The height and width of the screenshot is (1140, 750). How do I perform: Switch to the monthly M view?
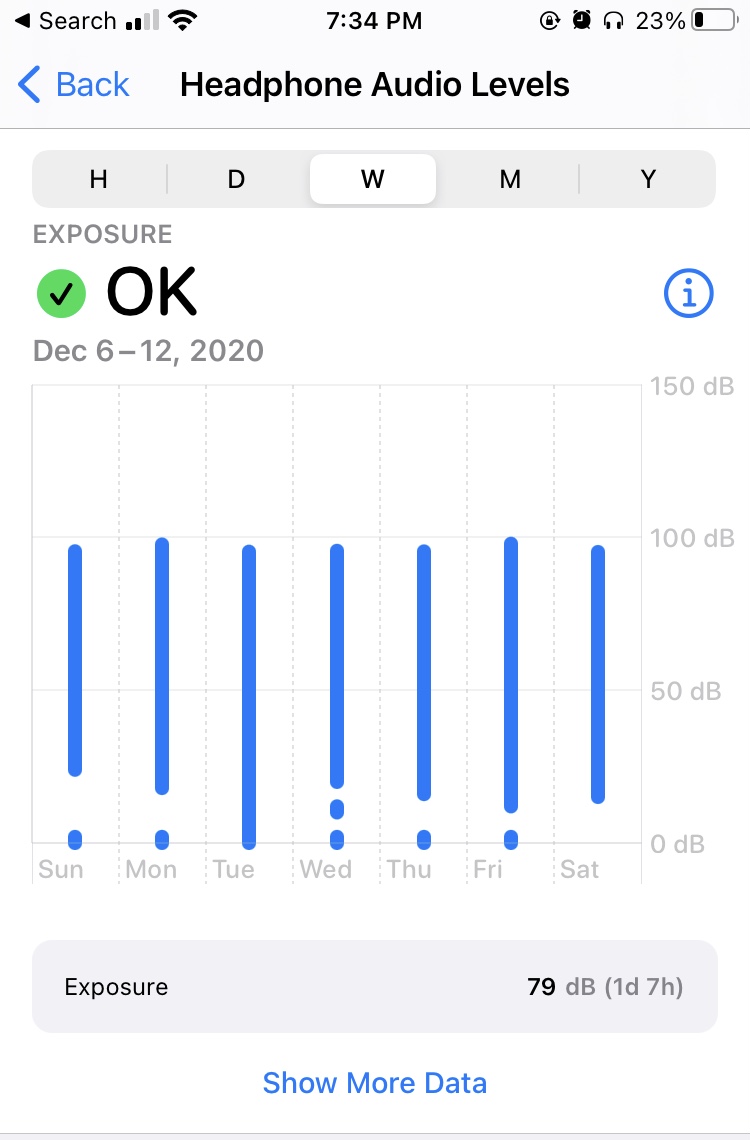click(510, 179)
